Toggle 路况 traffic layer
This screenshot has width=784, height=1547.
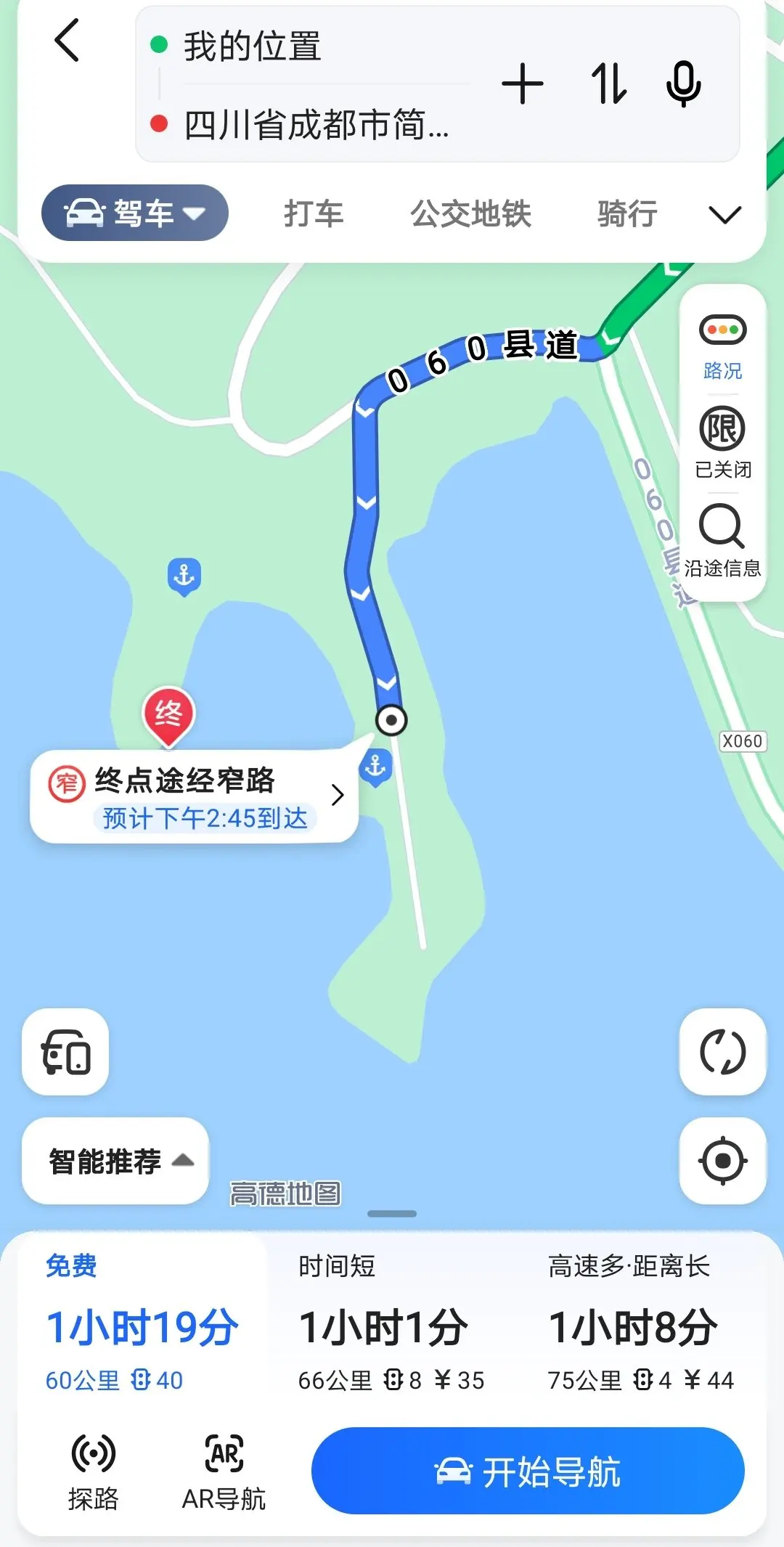(x=722, y=347)
